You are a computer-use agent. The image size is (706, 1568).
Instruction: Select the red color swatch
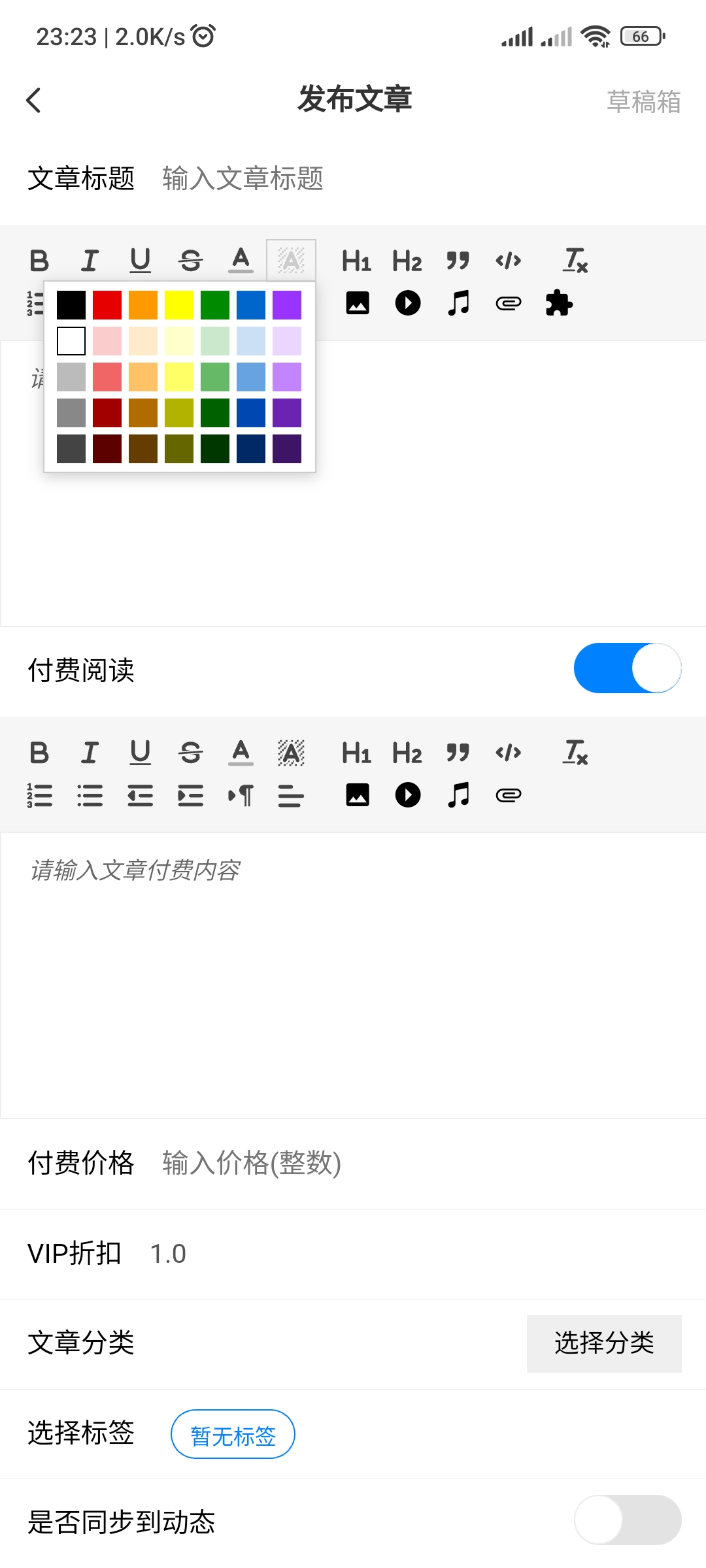coord(107,304)
